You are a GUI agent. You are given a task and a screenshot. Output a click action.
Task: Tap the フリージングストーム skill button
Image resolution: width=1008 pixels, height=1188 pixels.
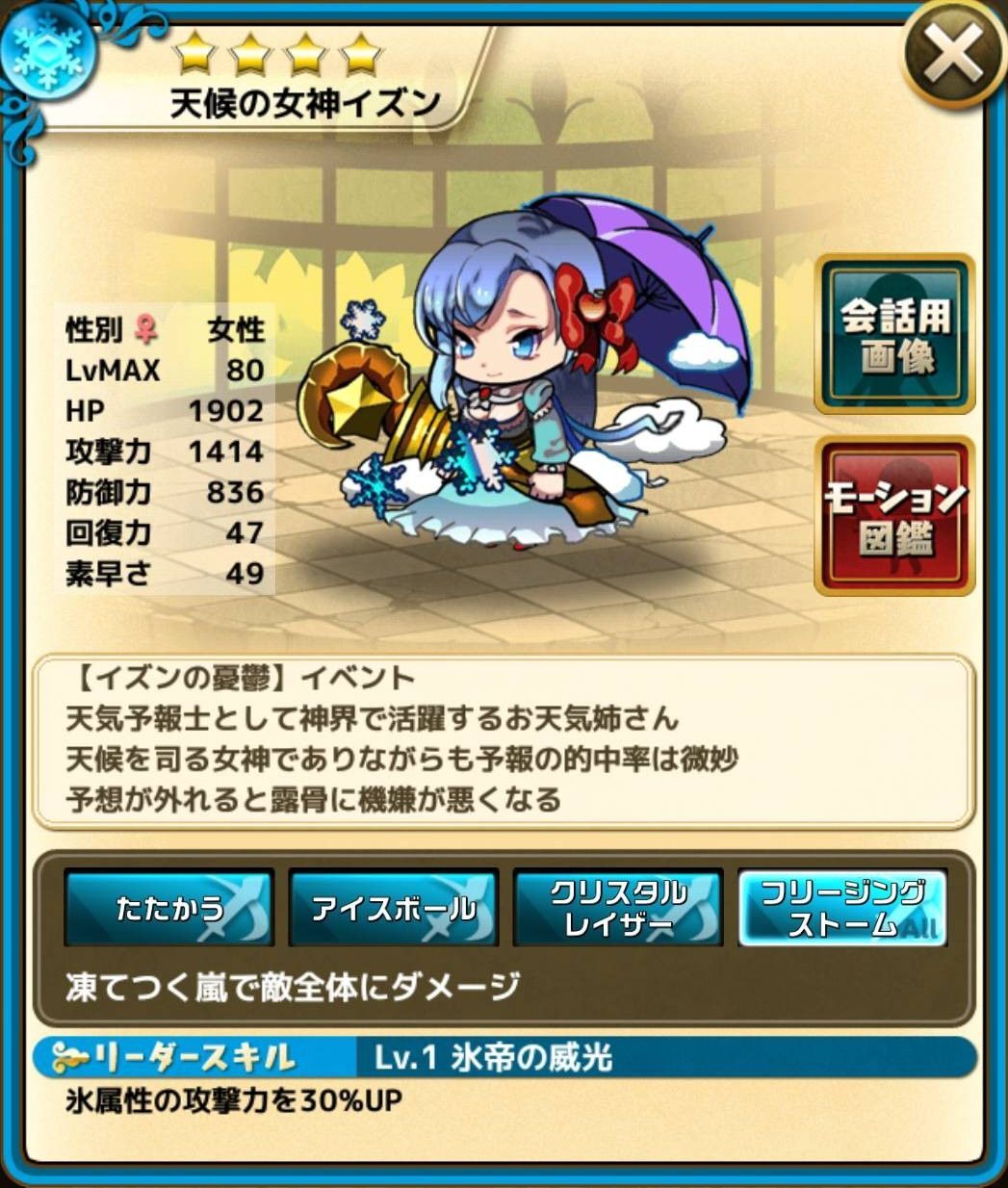click(x=842, y=908)
